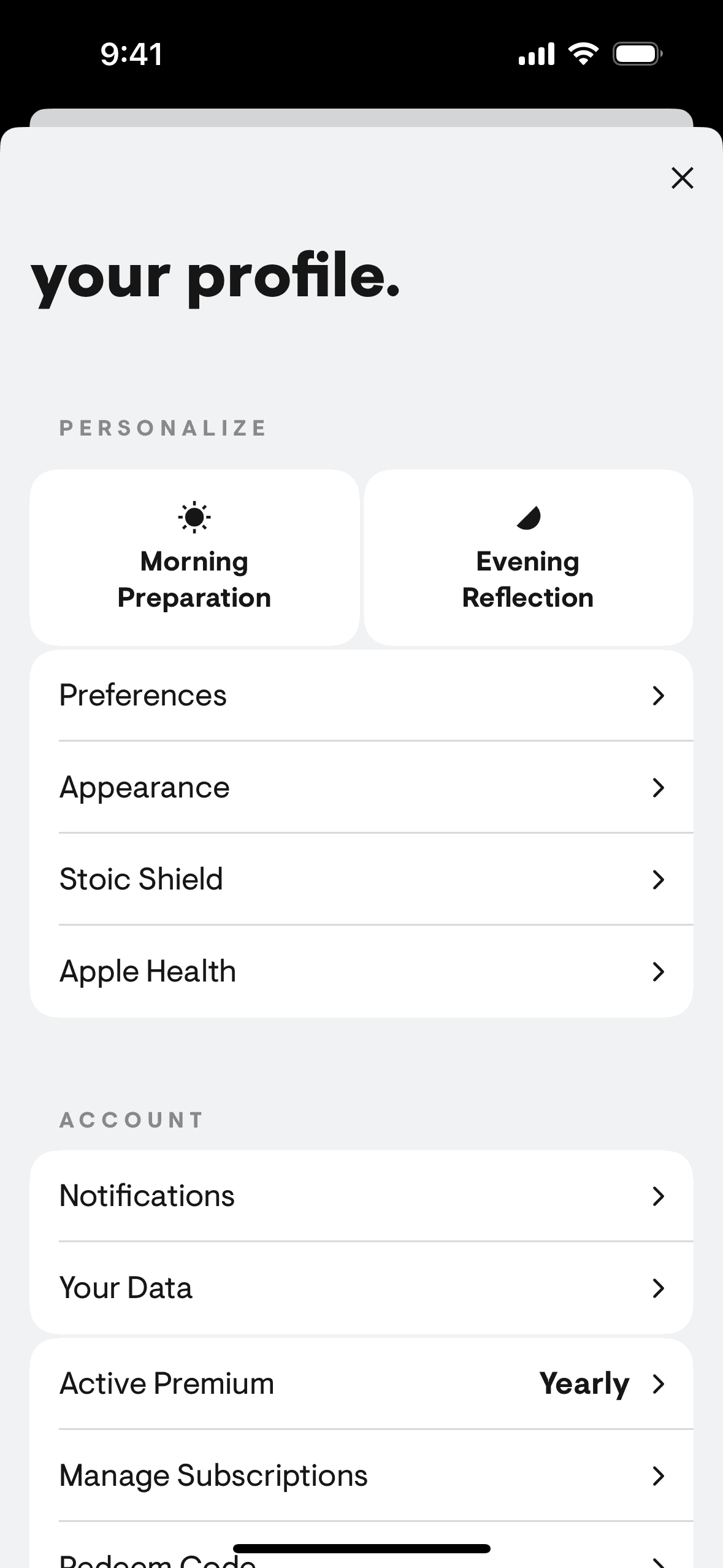Open Apple Health integration

361,971
